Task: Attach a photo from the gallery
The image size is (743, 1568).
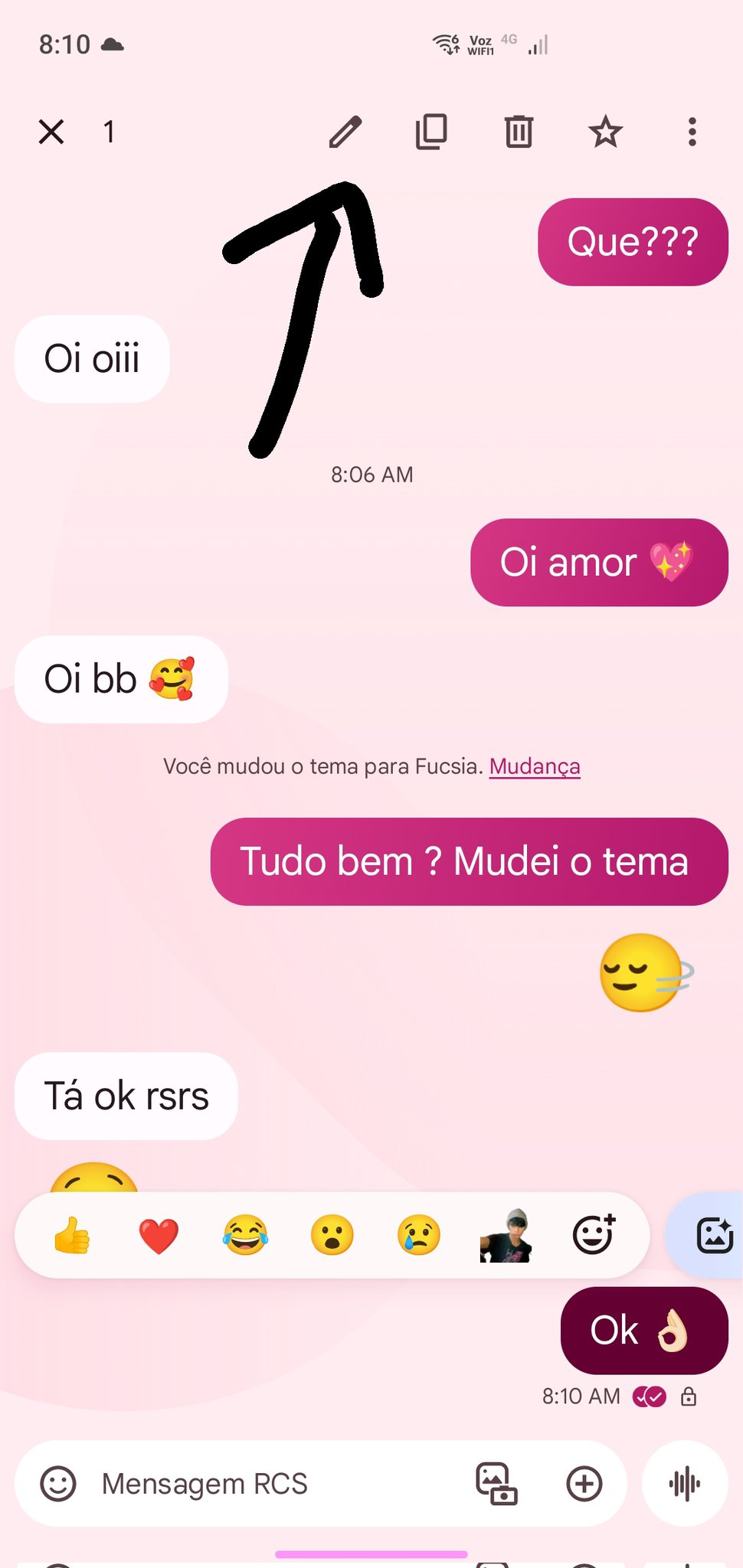Action: [x=496, y=1484]
